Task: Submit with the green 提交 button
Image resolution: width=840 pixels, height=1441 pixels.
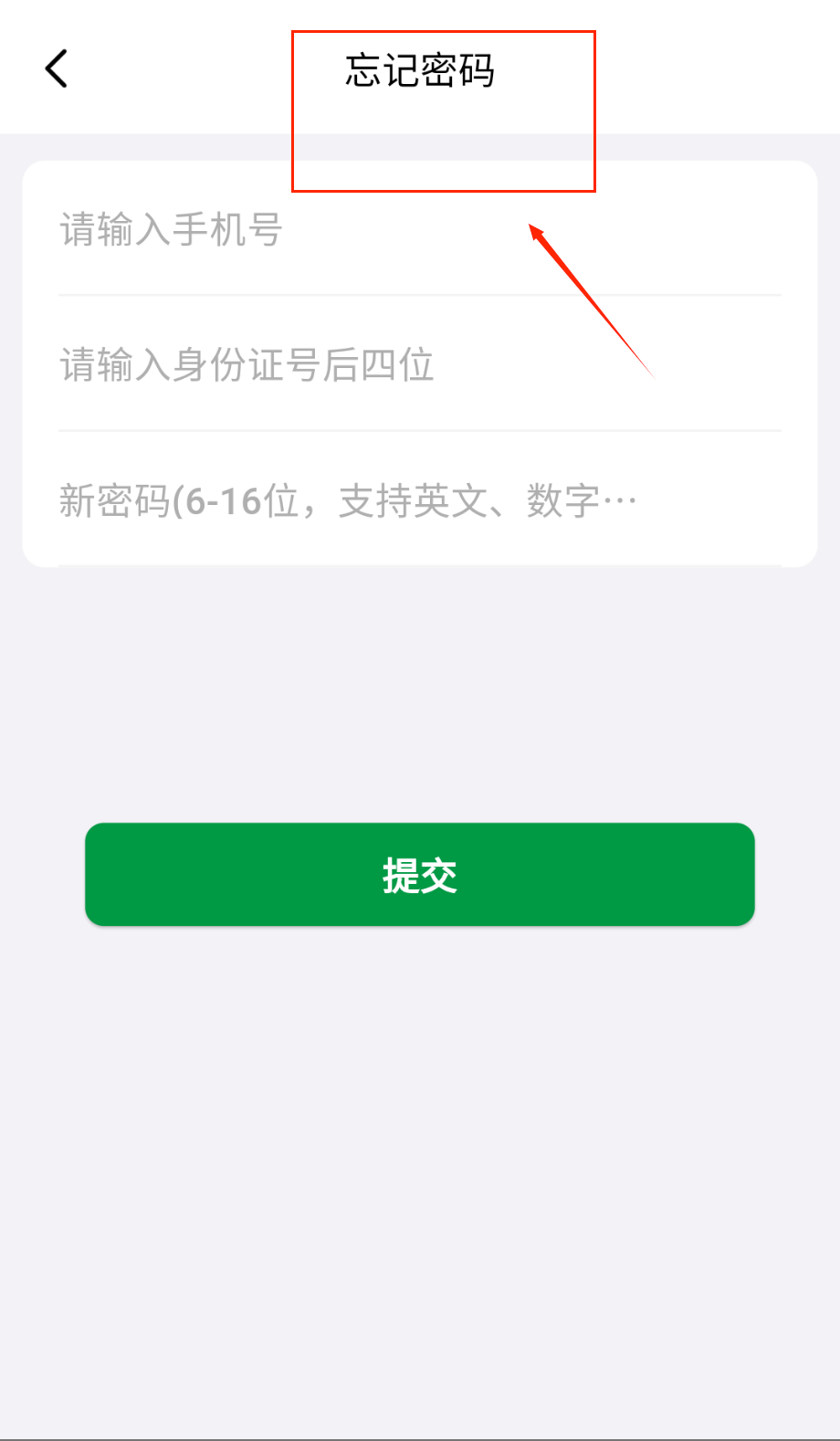Action: (x=420, y=875)
